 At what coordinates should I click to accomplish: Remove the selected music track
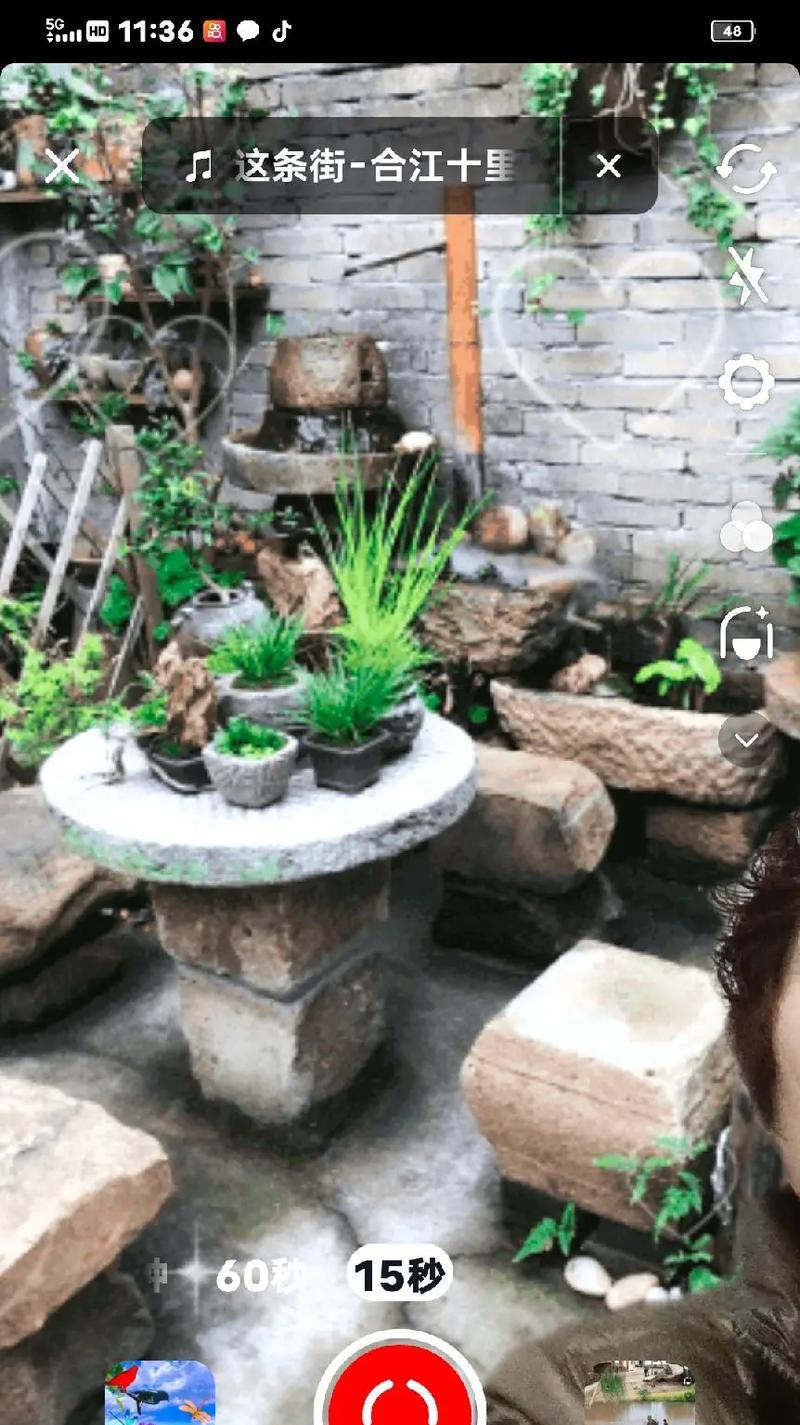(608, 166)
